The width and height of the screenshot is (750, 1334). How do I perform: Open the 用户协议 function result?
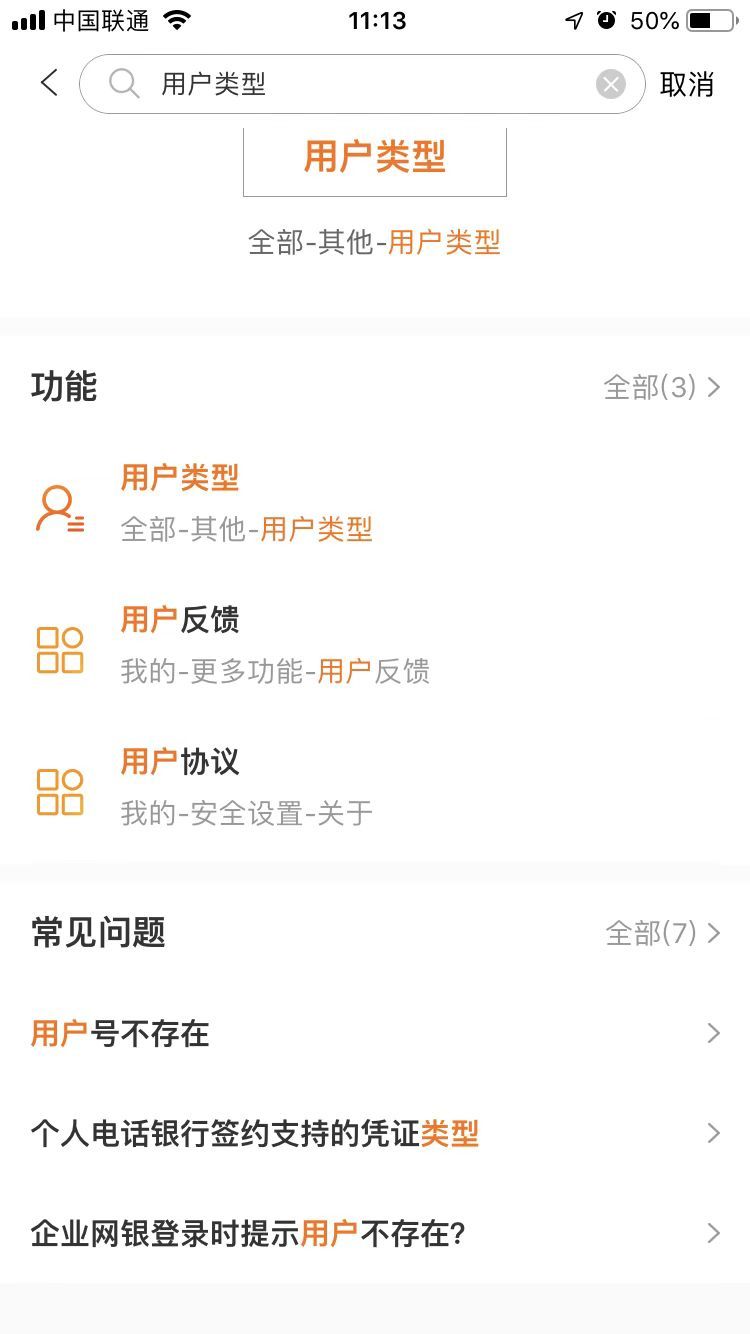tap(375, 787)
